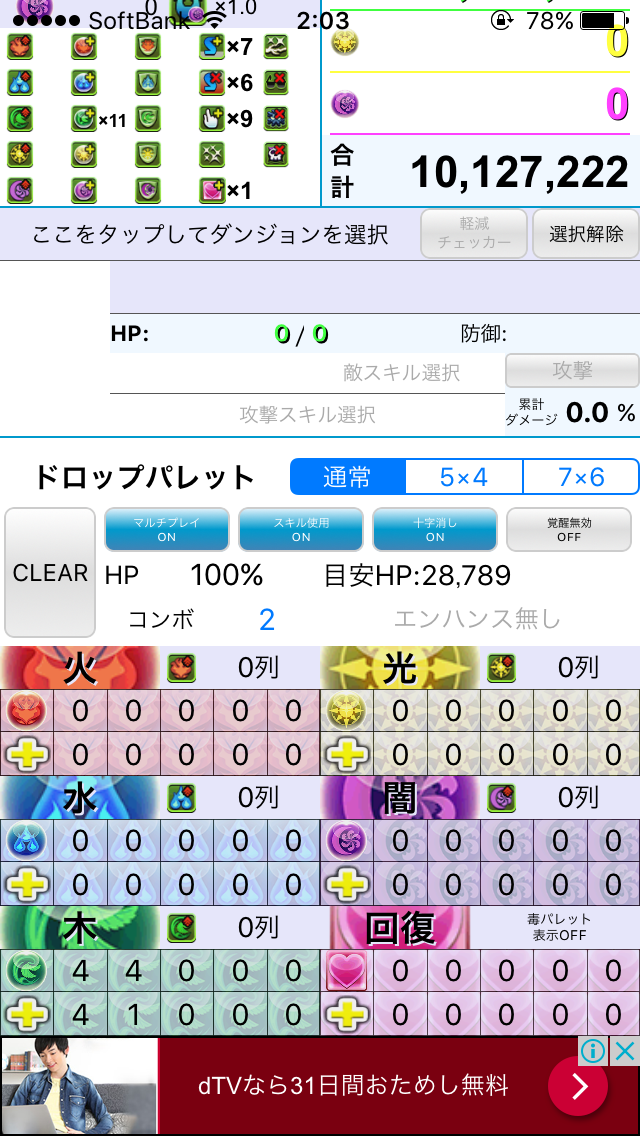The image size is (640, 1136).
Task: Open the ad info icon
Action: (x=594, y=1051)
